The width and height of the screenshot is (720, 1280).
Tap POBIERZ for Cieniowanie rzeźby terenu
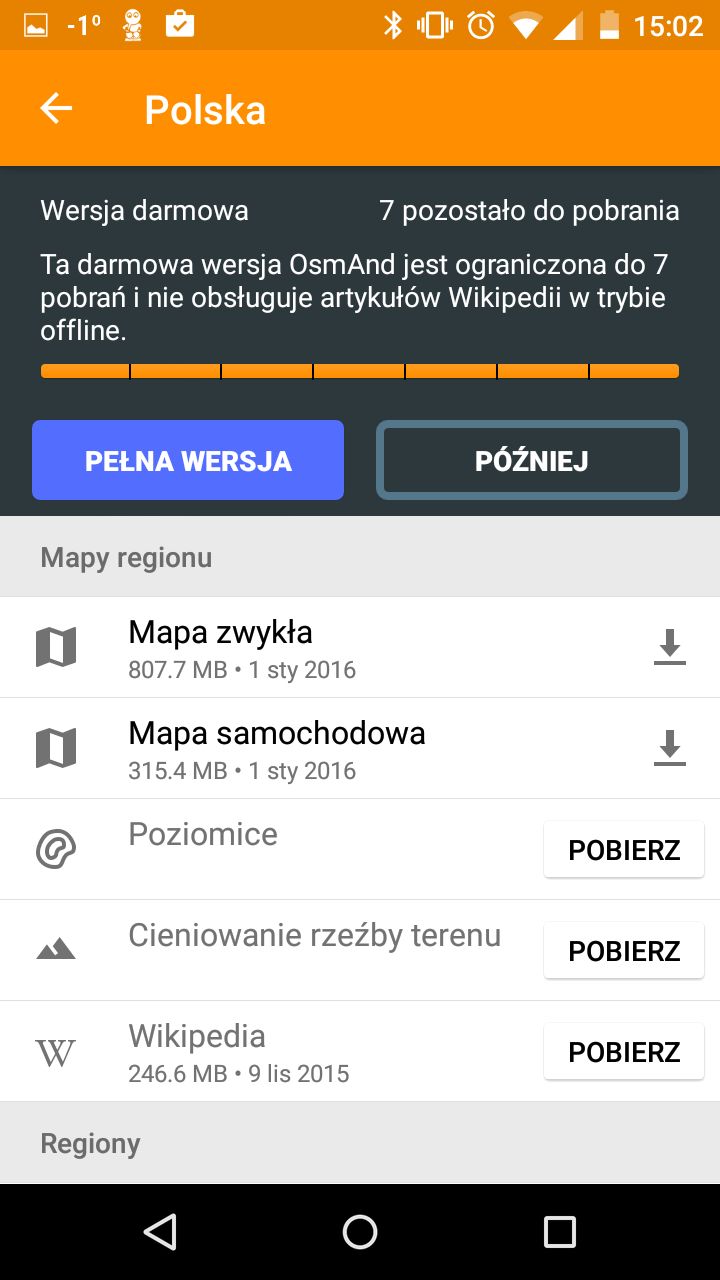[x=624, y=951]
